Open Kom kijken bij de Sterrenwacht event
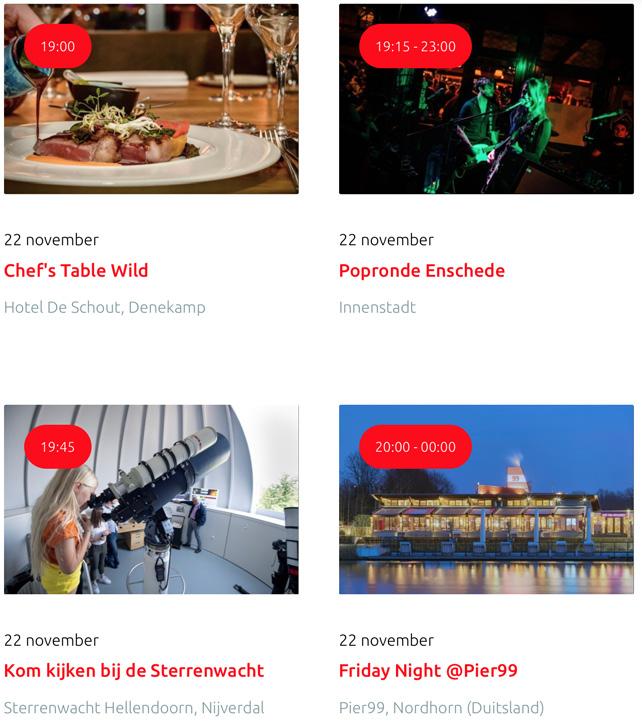 click(x=134, y=671)
